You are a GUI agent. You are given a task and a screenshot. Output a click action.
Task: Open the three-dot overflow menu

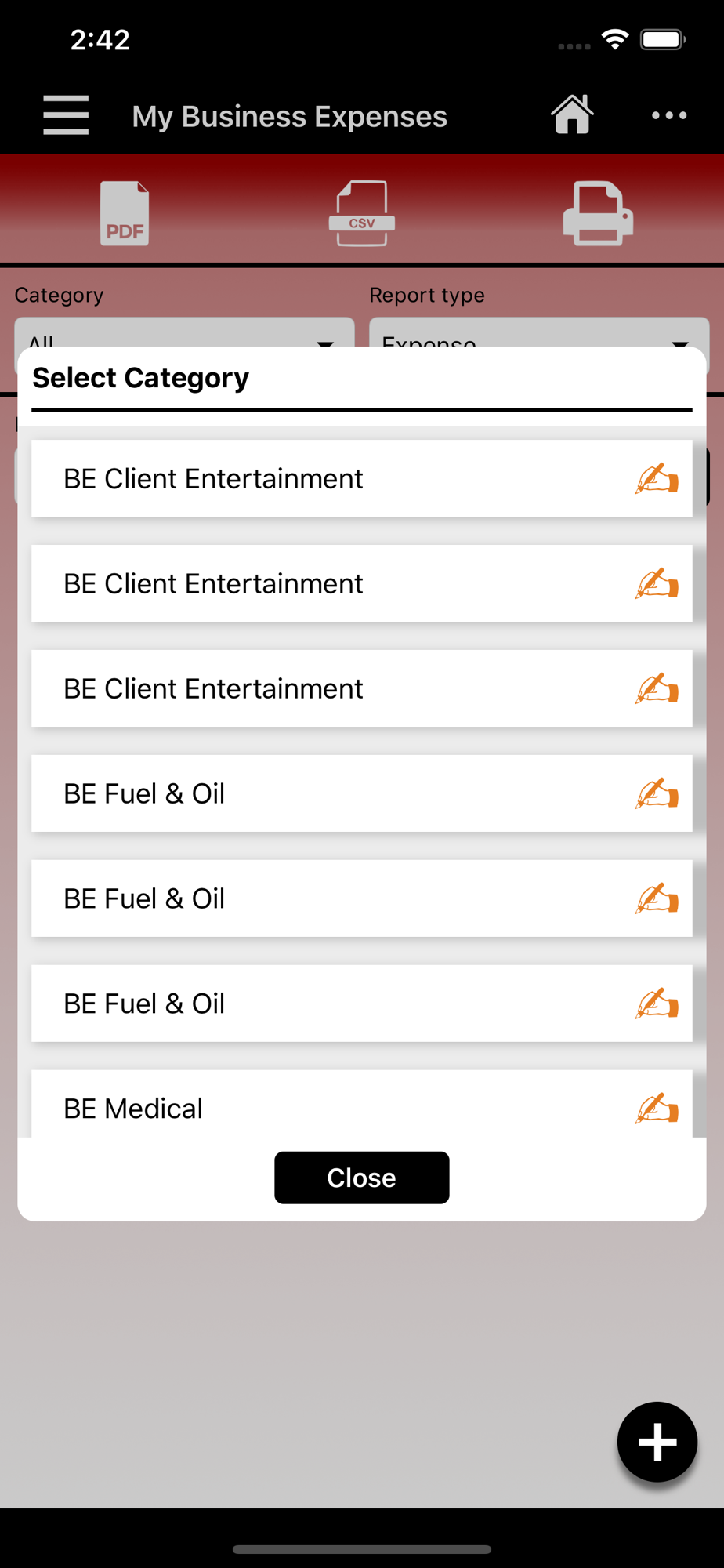669,115
